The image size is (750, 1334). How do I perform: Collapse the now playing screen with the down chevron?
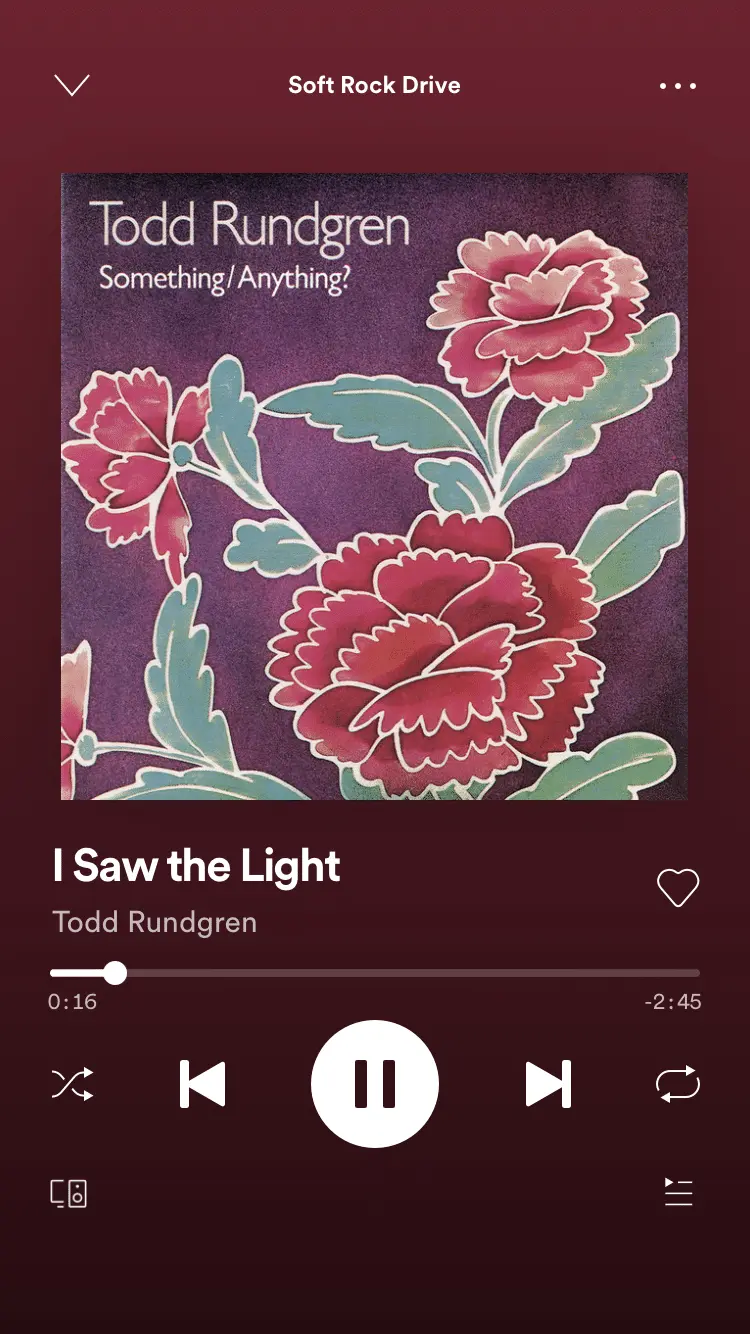[72, 86]
